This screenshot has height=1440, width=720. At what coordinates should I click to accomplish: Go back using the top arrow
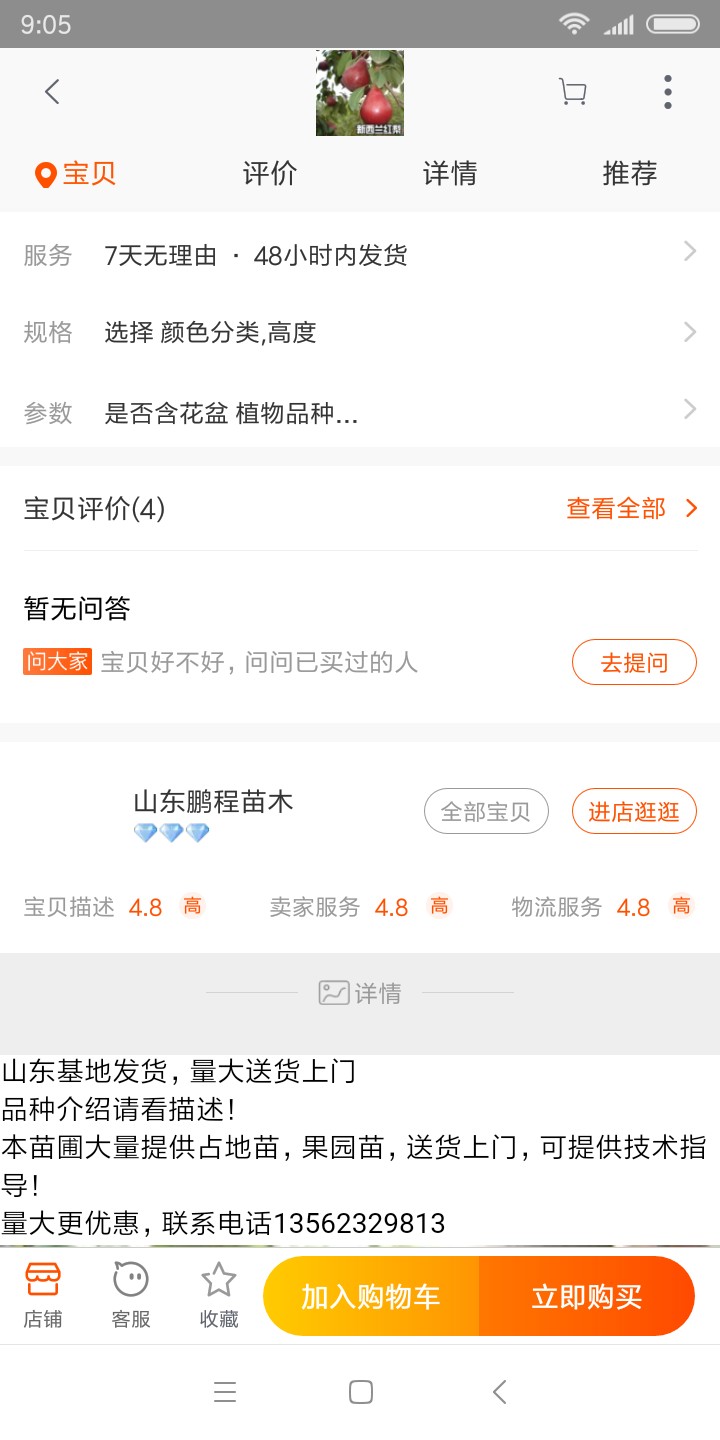pos(52,92)
